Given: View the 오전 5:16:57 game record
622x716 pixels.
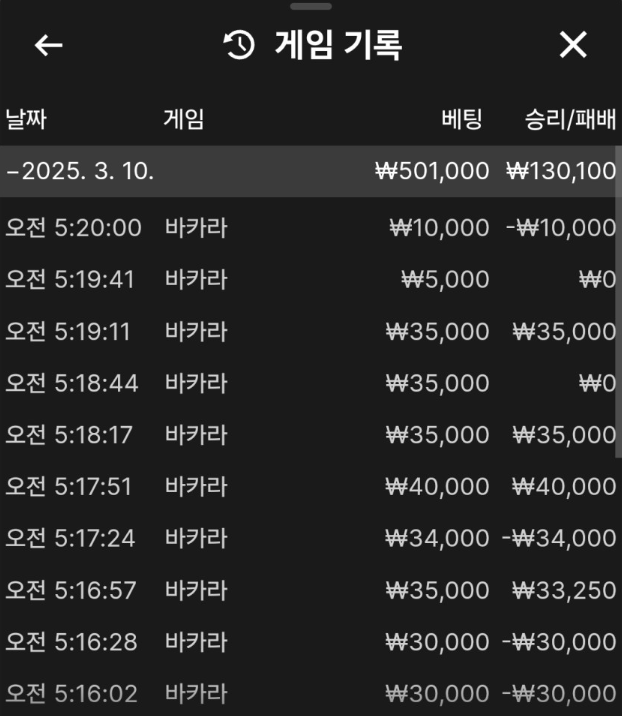Looking at the screenshot, I should 310,590.
